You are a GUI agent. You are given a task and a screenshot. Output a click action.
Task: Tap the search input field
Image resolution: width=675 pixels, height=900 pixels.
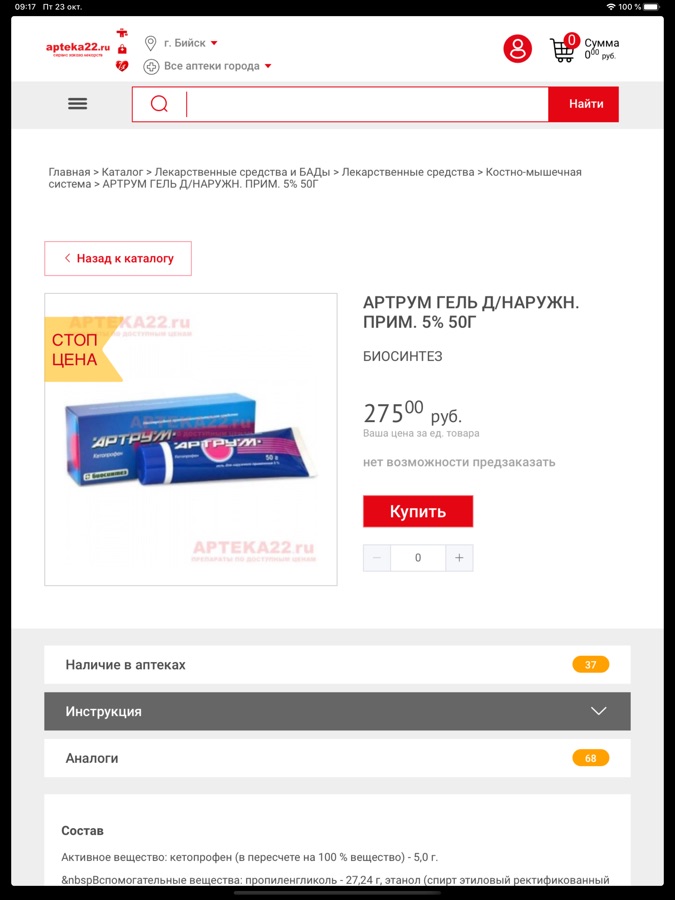(x=365, y=104)
